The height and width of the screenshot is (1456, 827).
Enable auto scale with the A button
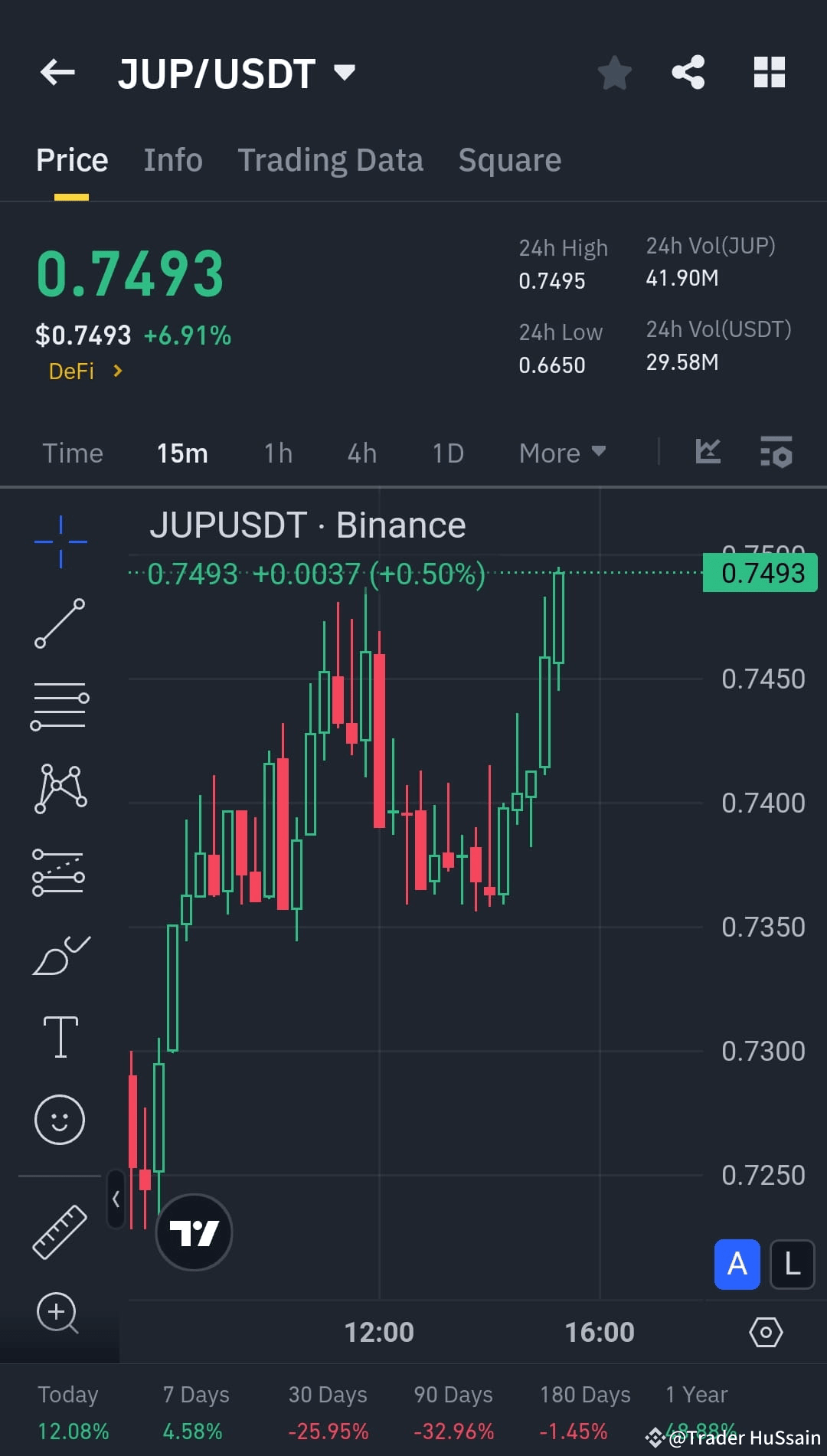point(736,1265)
